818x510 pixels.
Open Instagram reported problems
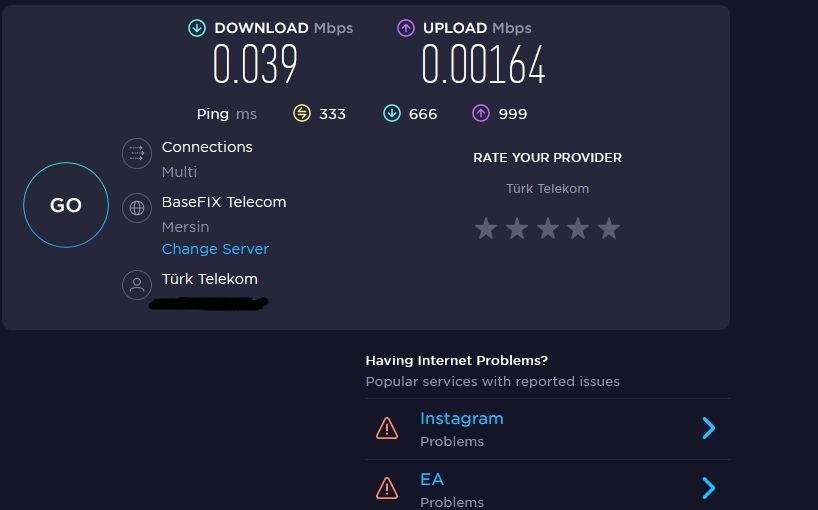(547, 428)
